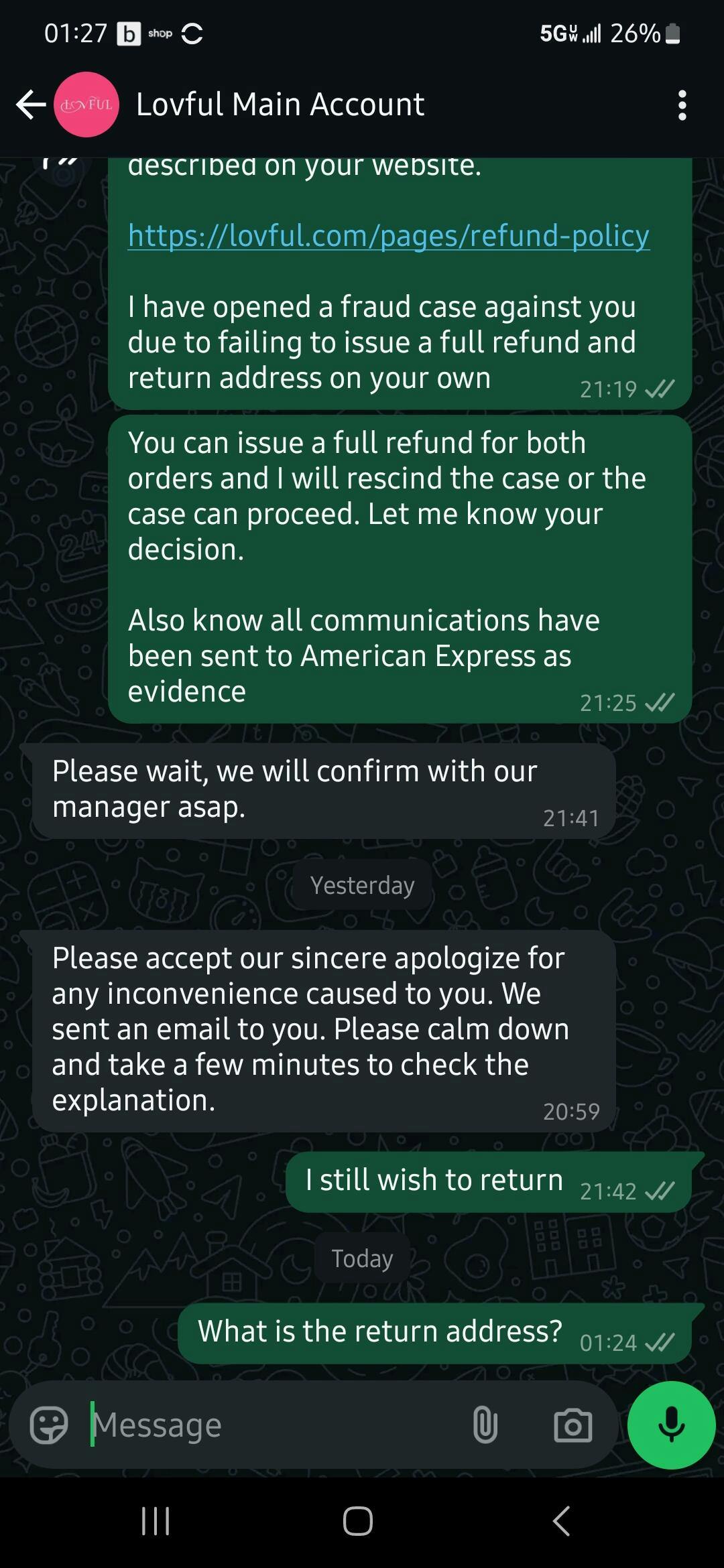
Task: Open the recent apps overview
Action: tap(156, 1520)
